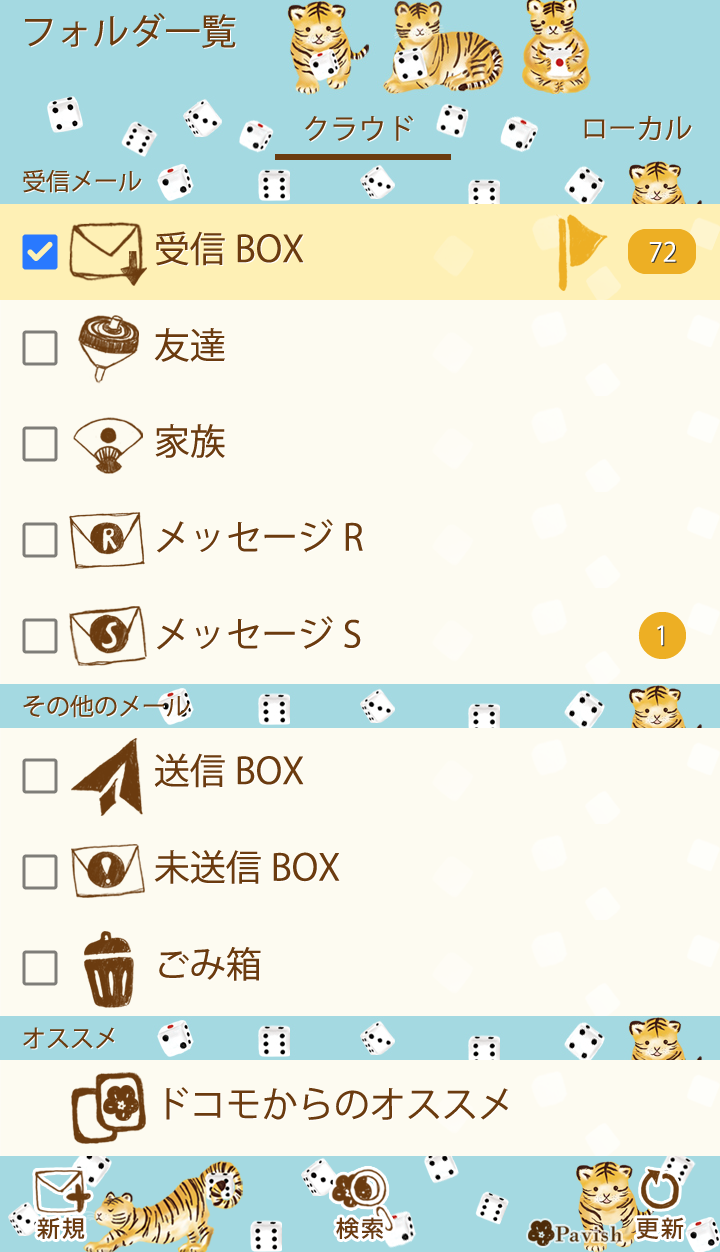The height and width of the screenshot is (1252, 720).
Task: Tick the 家族 folder checkbox
Action: tap(40, 444)
